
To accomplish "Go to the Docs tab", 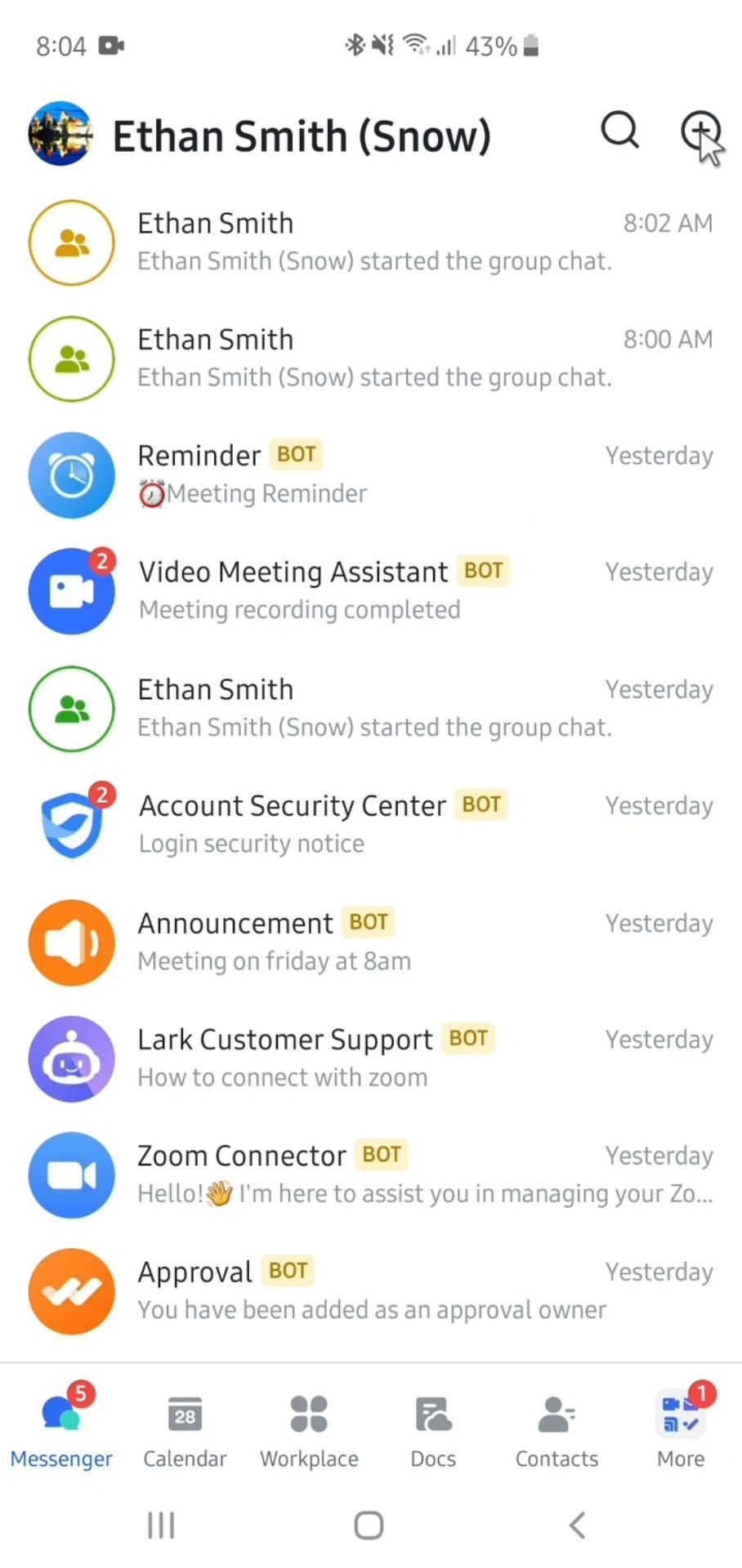I will tap(433, 1431).
